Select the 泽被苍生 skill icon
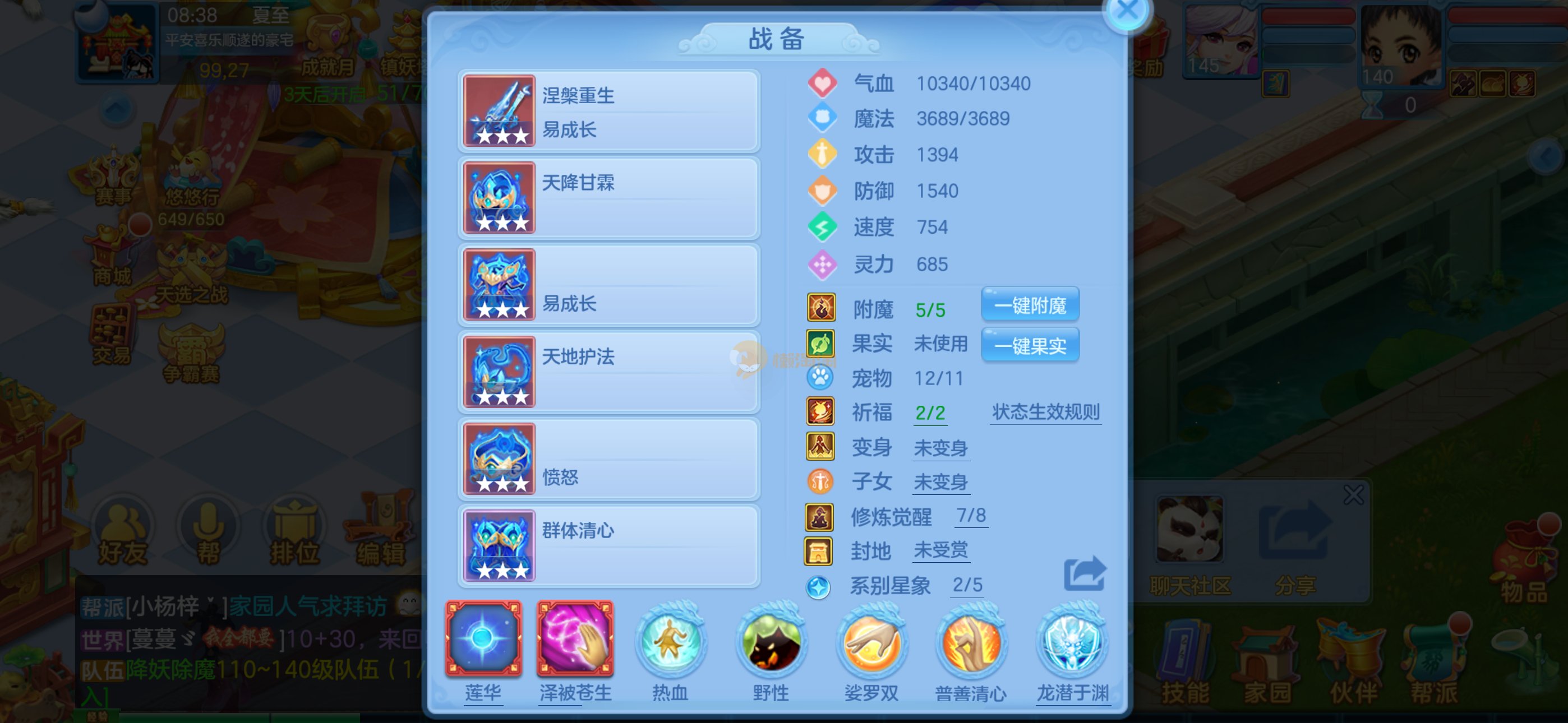 [575, 639]
